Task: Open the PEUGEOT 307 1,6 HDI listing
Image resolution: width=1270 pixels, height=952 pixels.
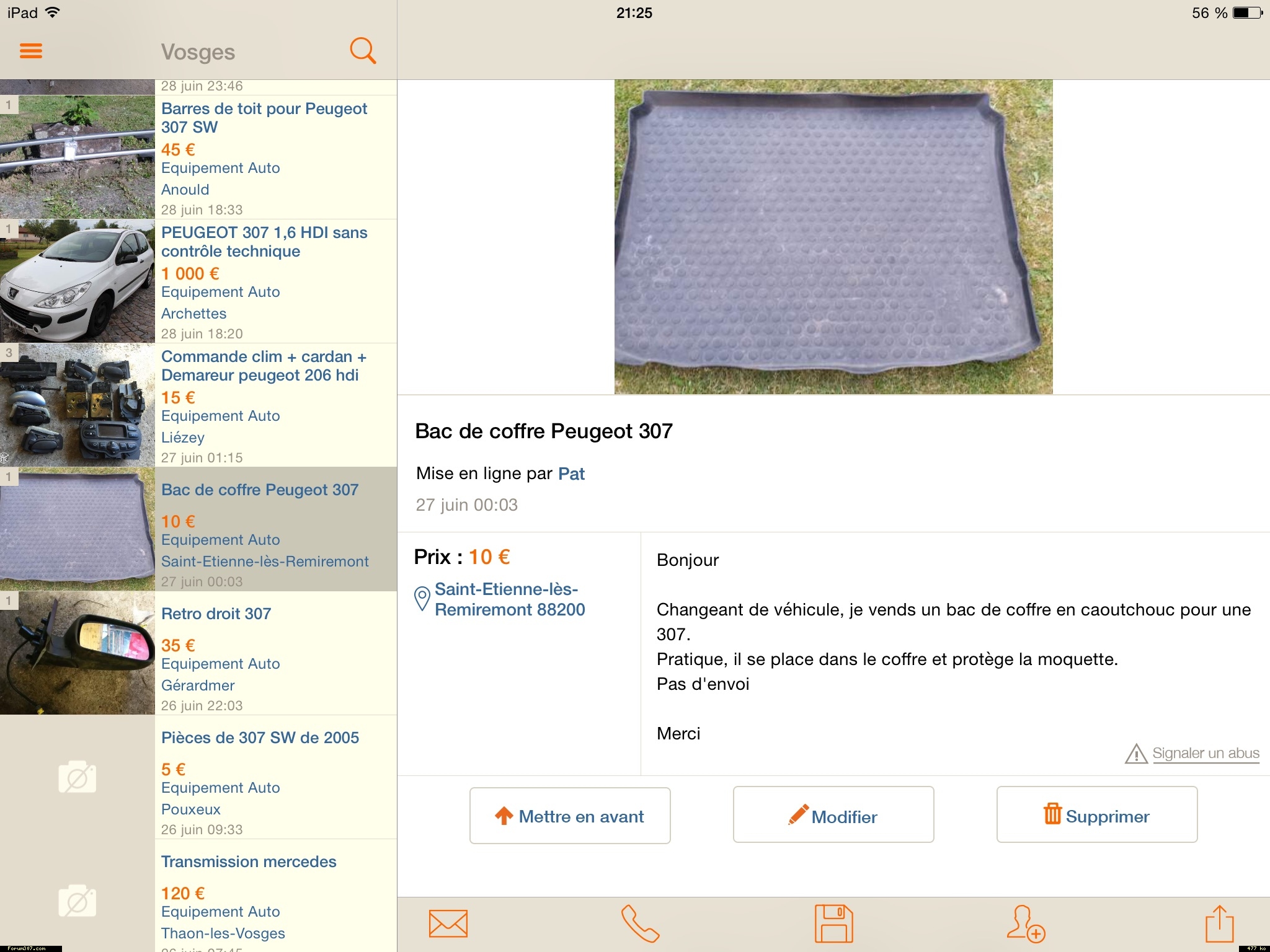Action: pos(264,242)
